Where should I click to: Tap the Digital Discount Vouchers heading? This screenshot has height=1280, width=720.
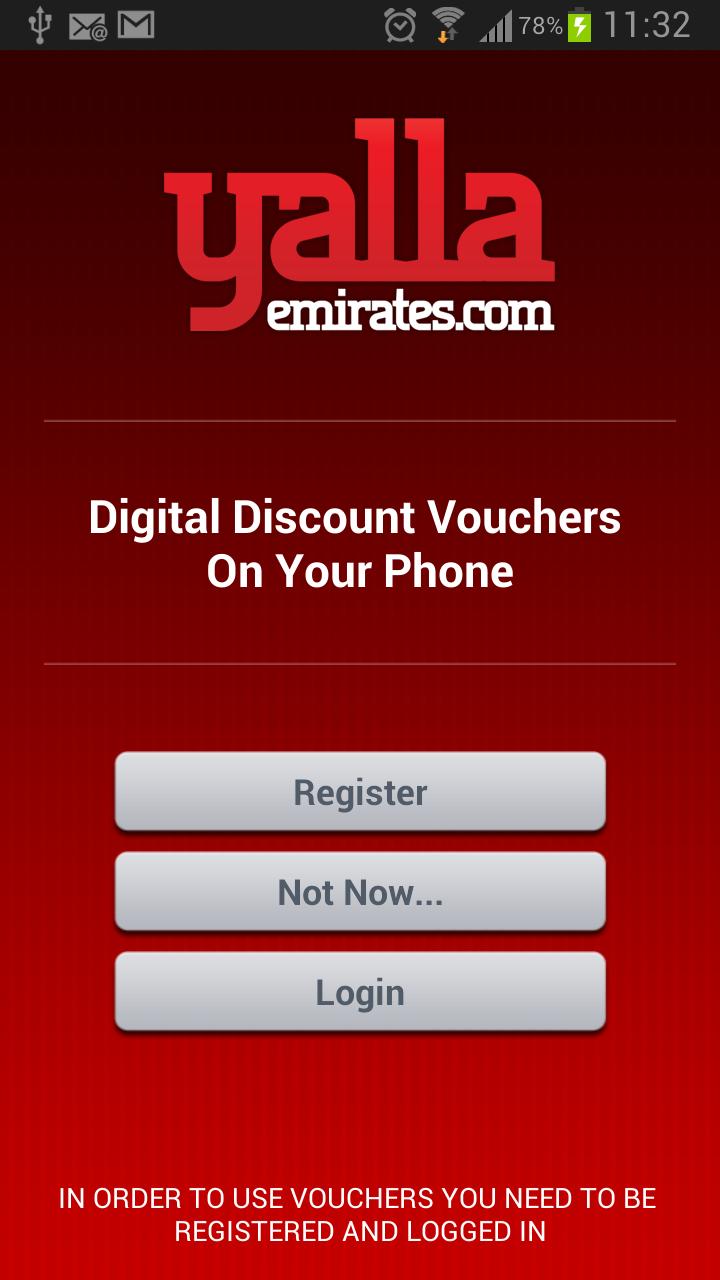[358, 545]
